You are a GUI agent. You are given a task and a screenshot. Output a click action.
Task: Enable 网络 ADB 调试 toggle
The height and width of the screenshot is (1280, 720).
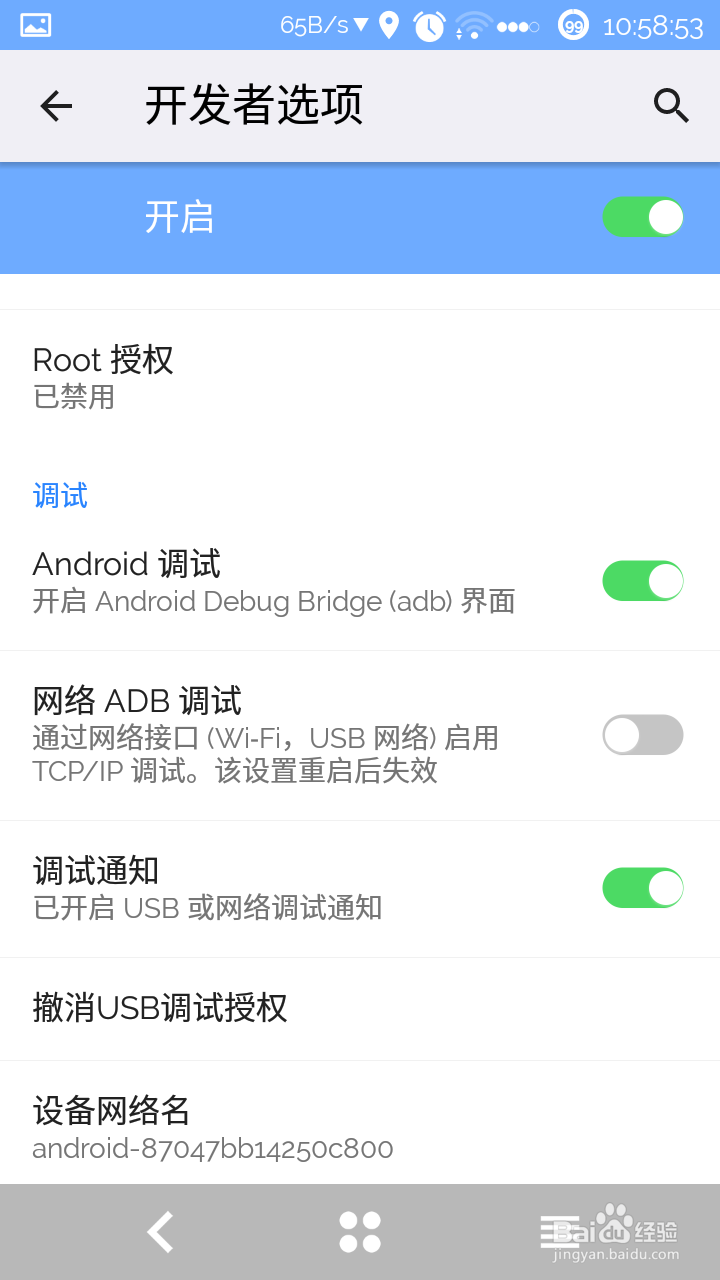tap(643, 735)
